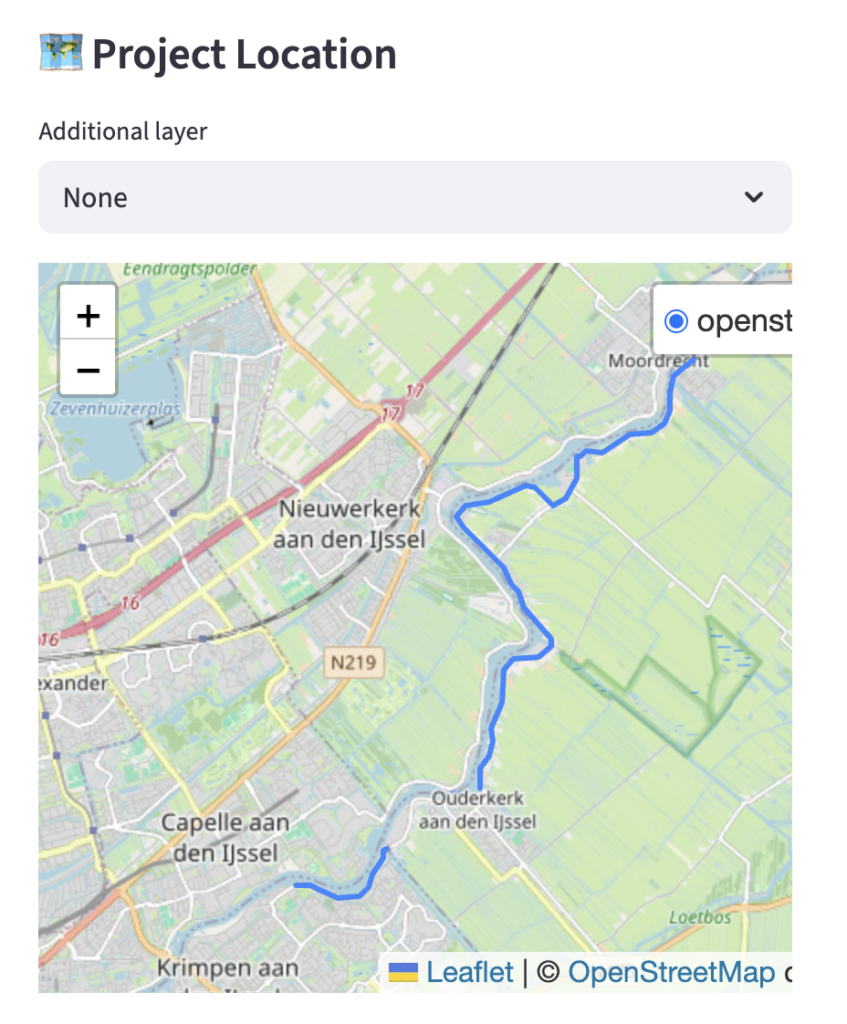Select the openstreetmap base layer radio
The height and width of the screenshot is (1024, 847).
point(677,321)
